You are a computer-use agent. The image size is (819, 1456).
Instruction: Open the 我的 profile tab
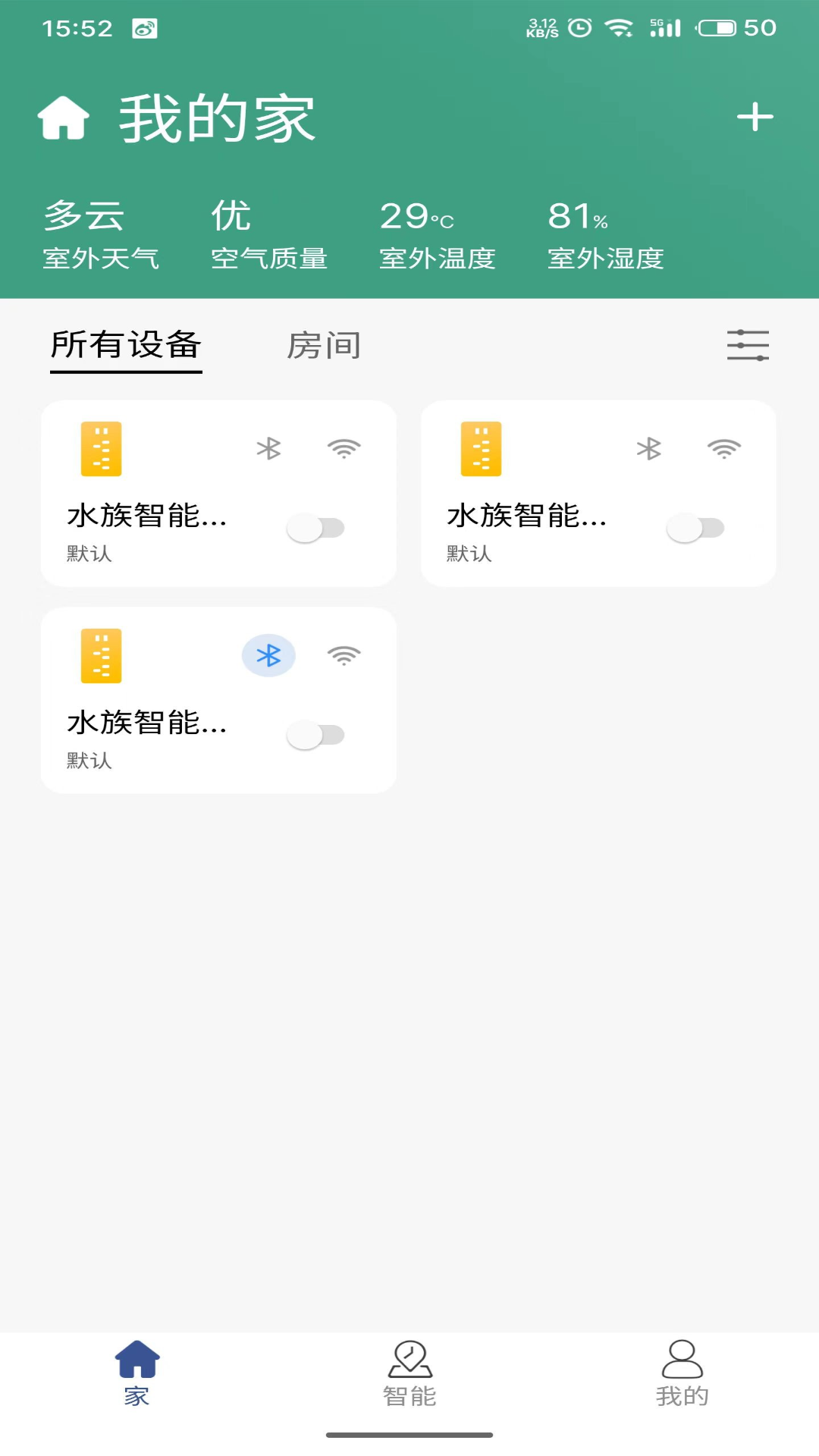click(682, 1373)
